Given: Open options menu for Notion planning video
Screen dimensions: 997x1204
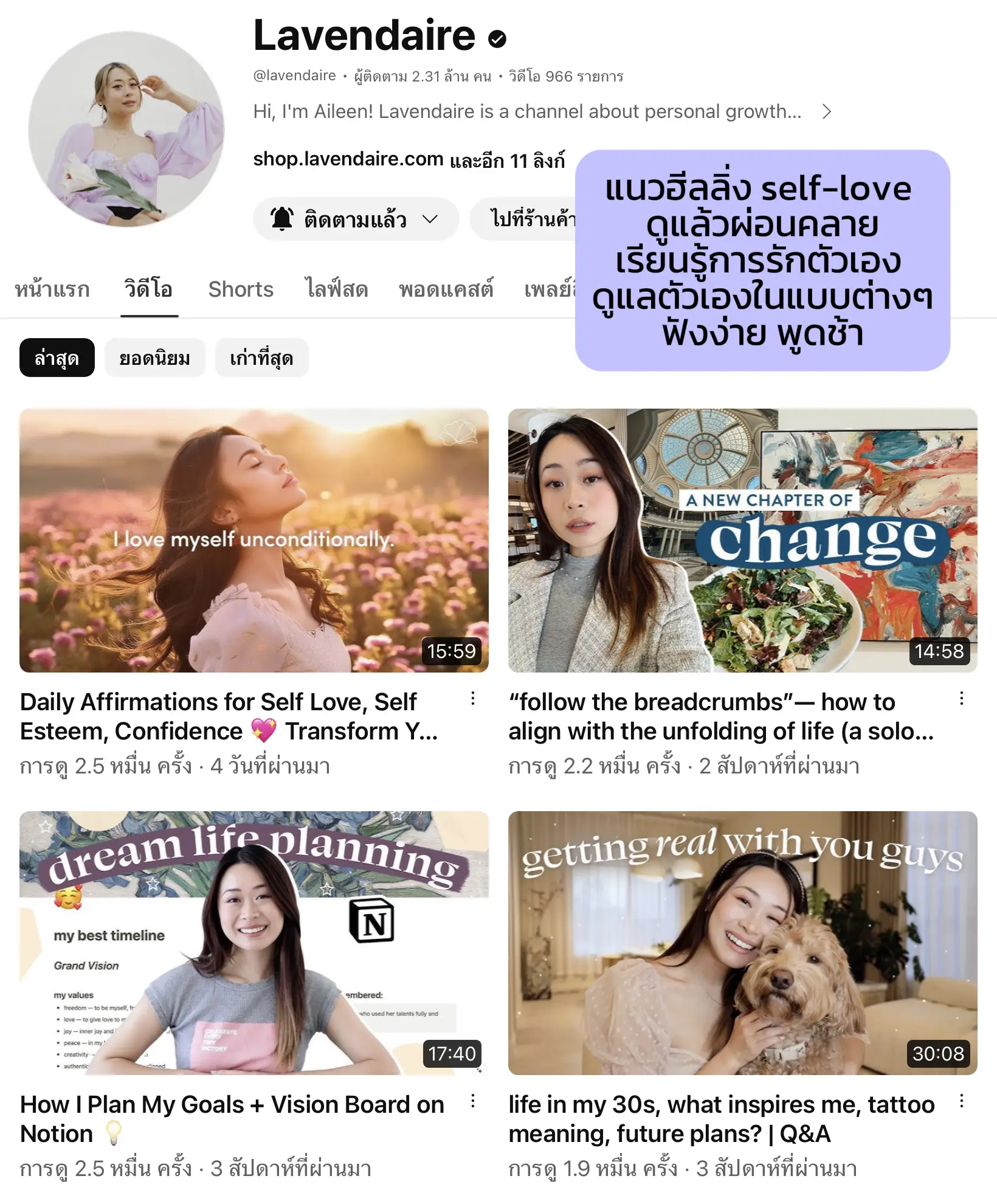Looking at the screenshot, I should 473,1101.
